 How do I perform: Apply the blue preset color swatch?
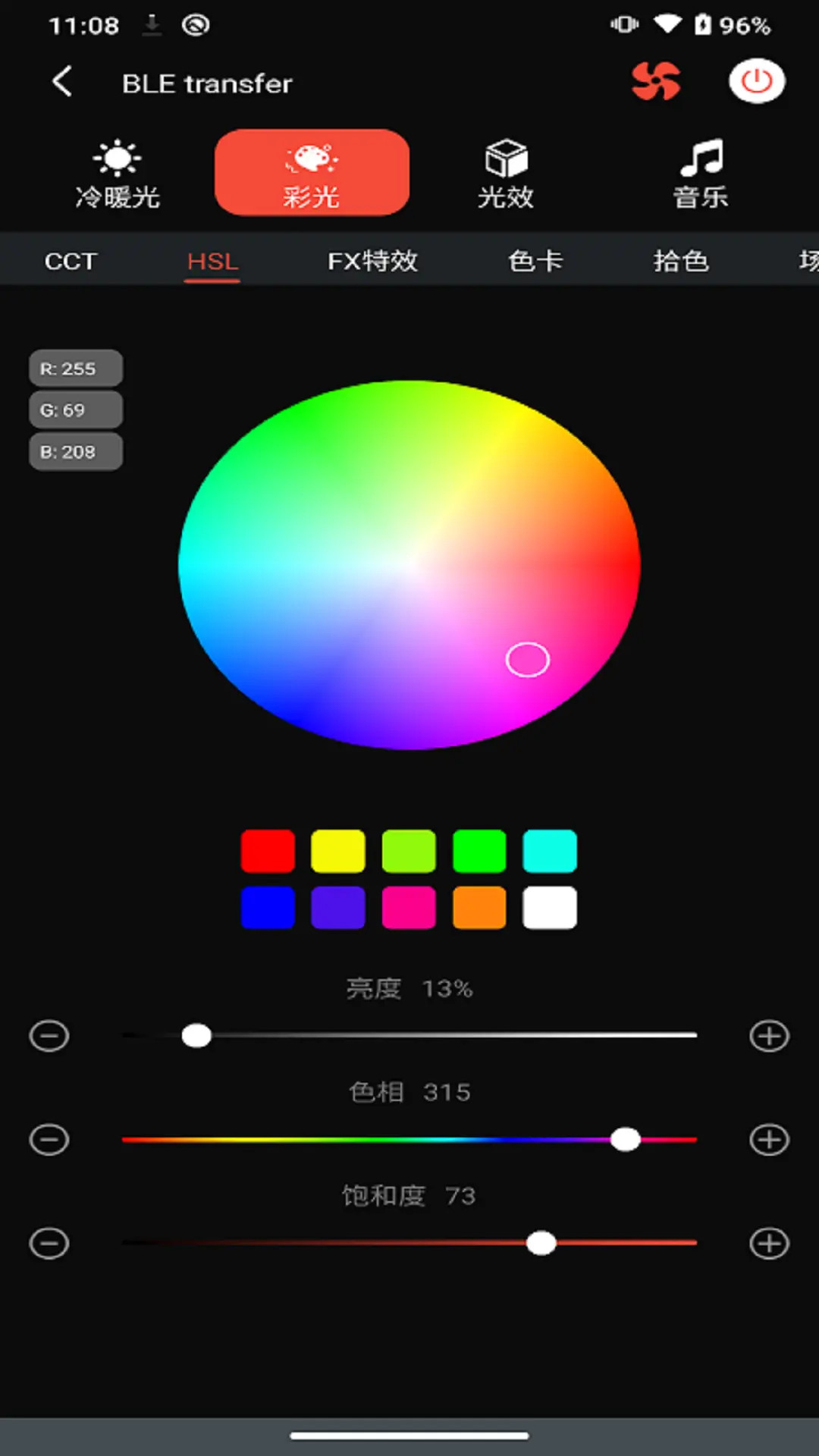268,908
